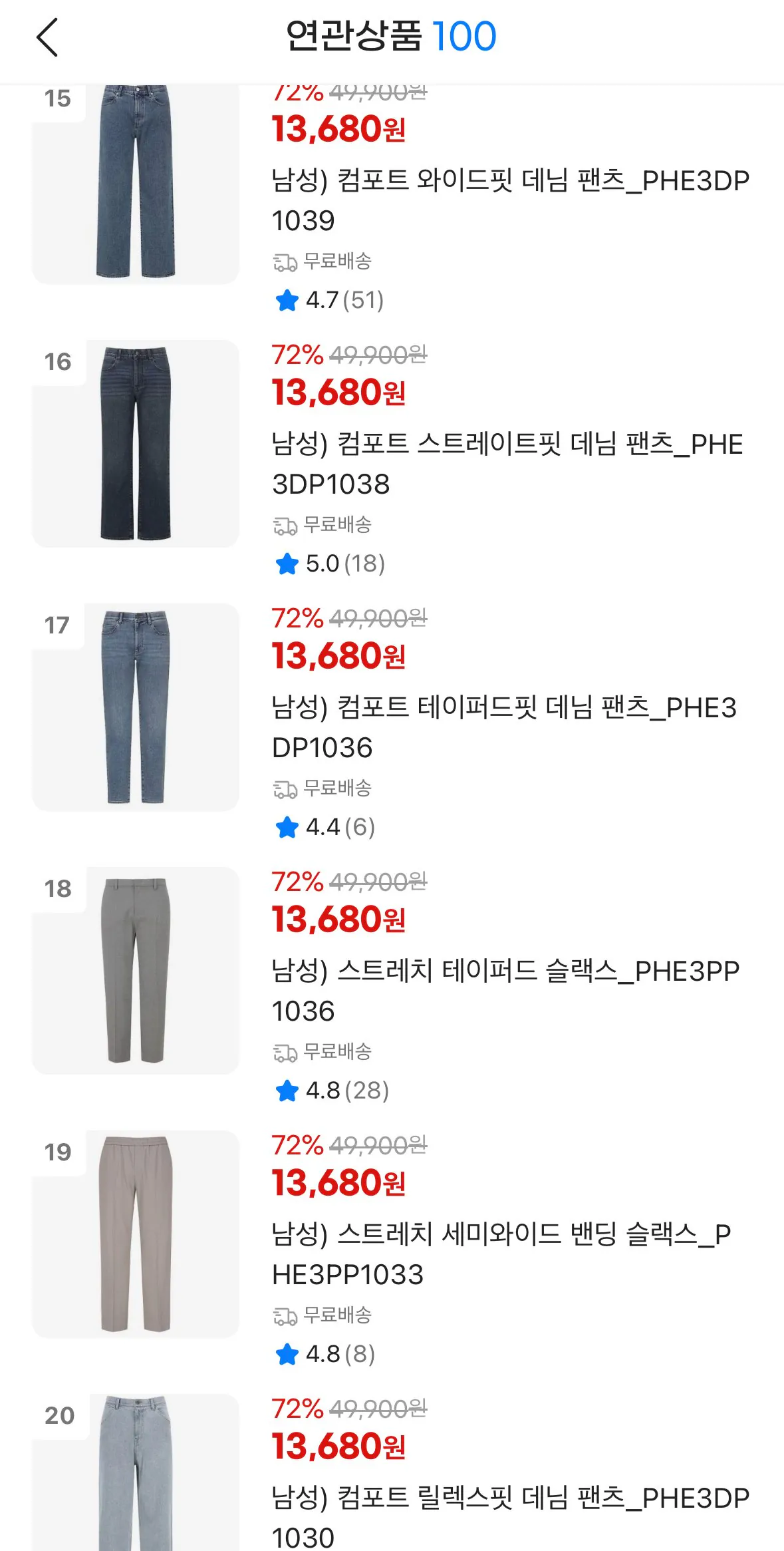784x1551 pixels.
Task: Click the free shipping truck icon on item 17
Action: point(285,790)
